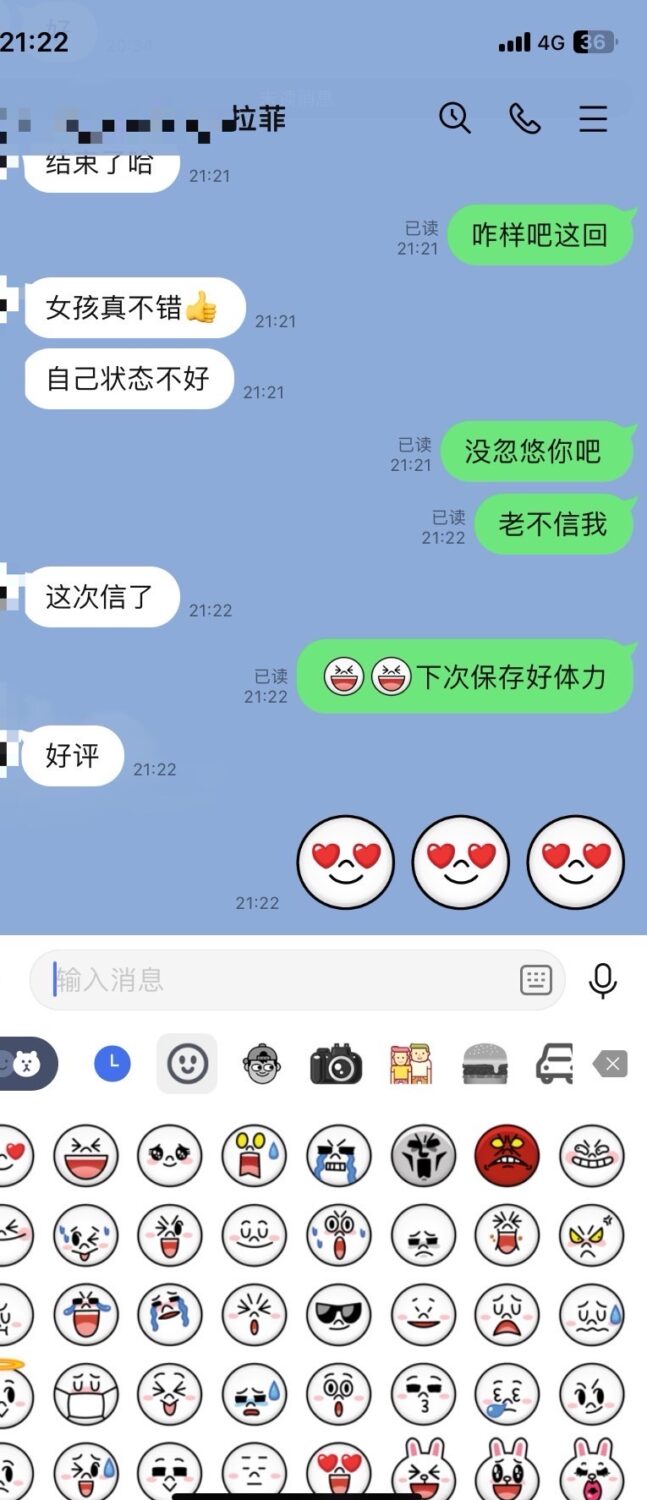Screen dimensions: 647x1500
Task: Search within this chat conversation
Action: point(455,119)
